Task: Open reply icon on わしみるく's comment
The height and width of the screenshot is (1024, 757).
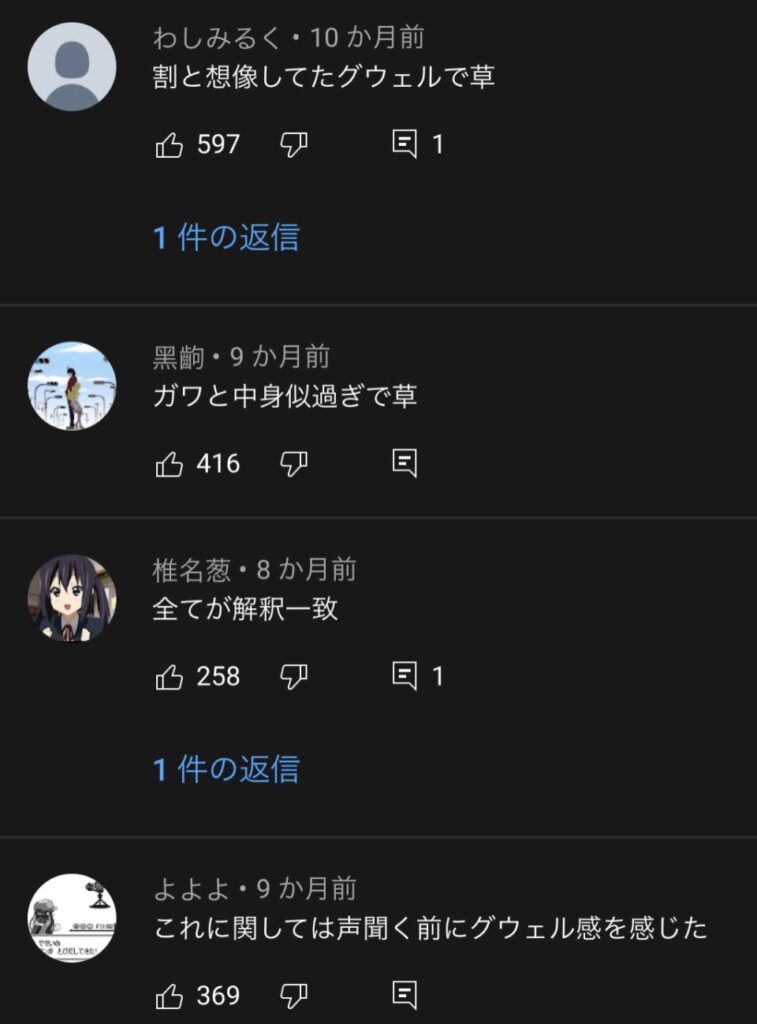Action: click(404, 145)
